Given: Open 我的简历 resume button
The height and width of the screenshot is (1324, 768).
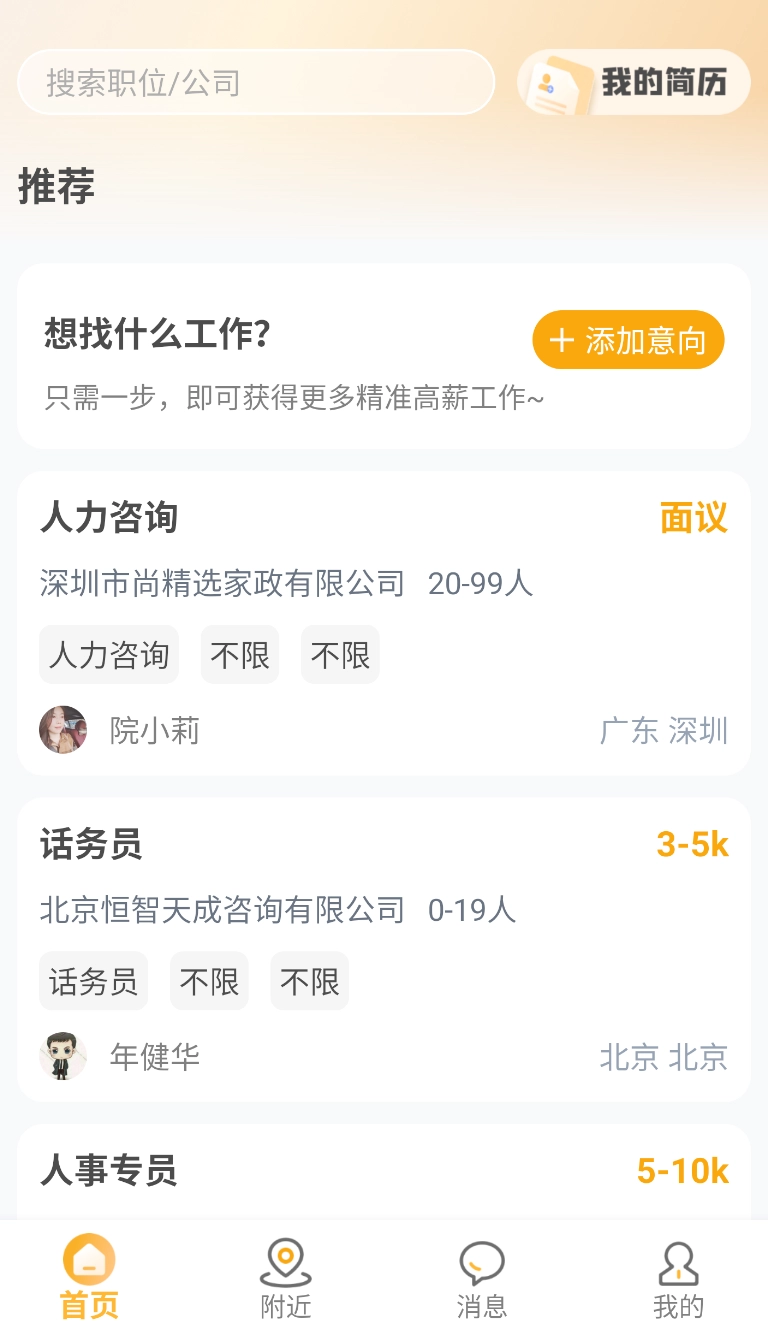Looking at the screenshot, I should [x=634, y=82].
